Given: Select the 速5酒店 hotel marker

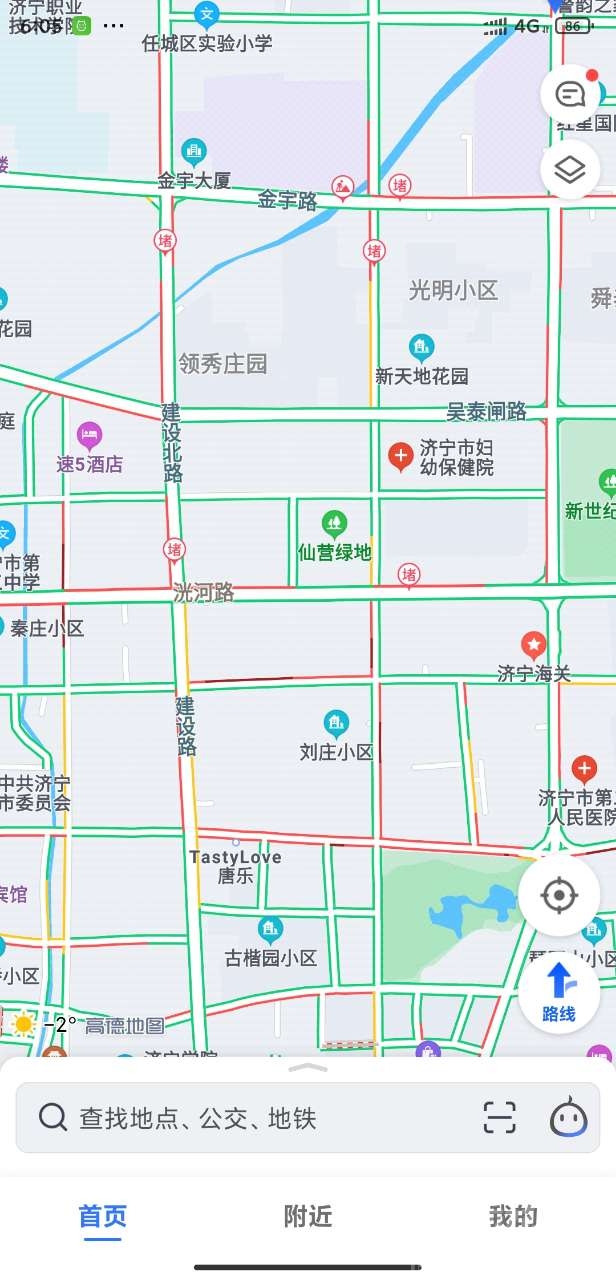Looking at the screenshot, I should click(x=89, y=436).
